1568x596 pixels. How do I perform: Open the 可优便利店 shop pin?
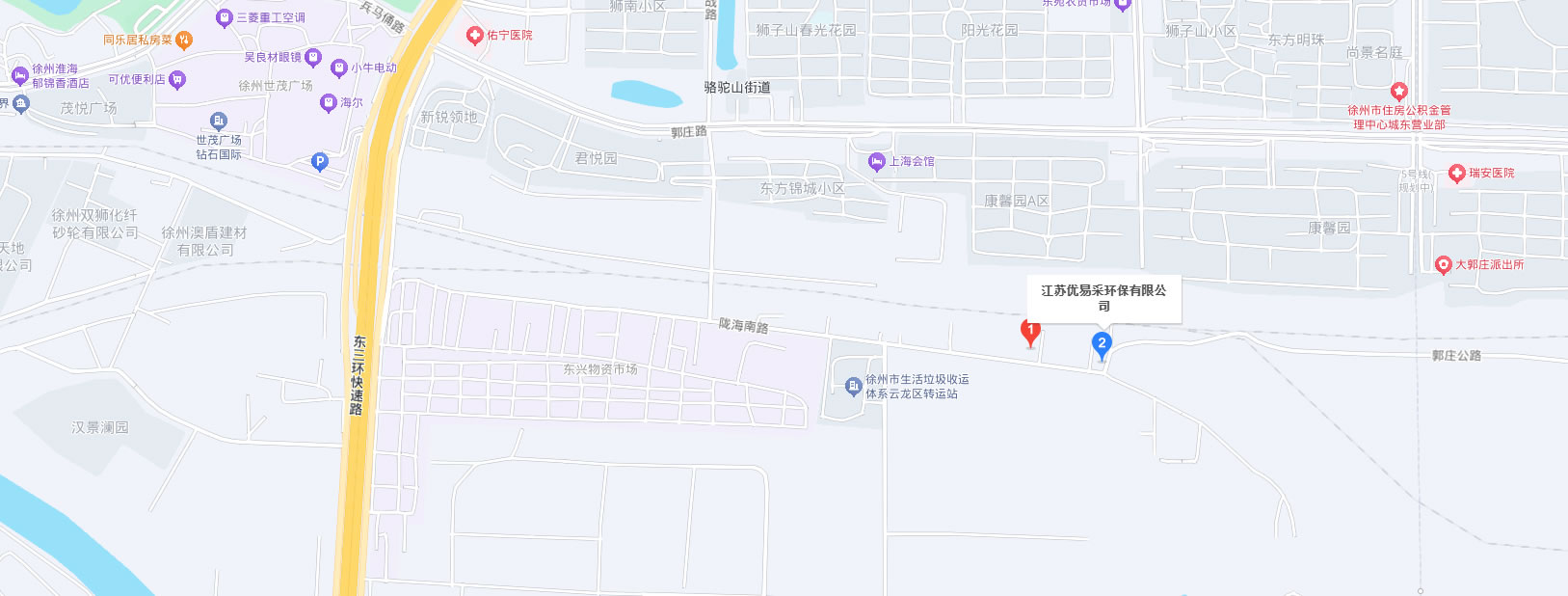point(176,80)
